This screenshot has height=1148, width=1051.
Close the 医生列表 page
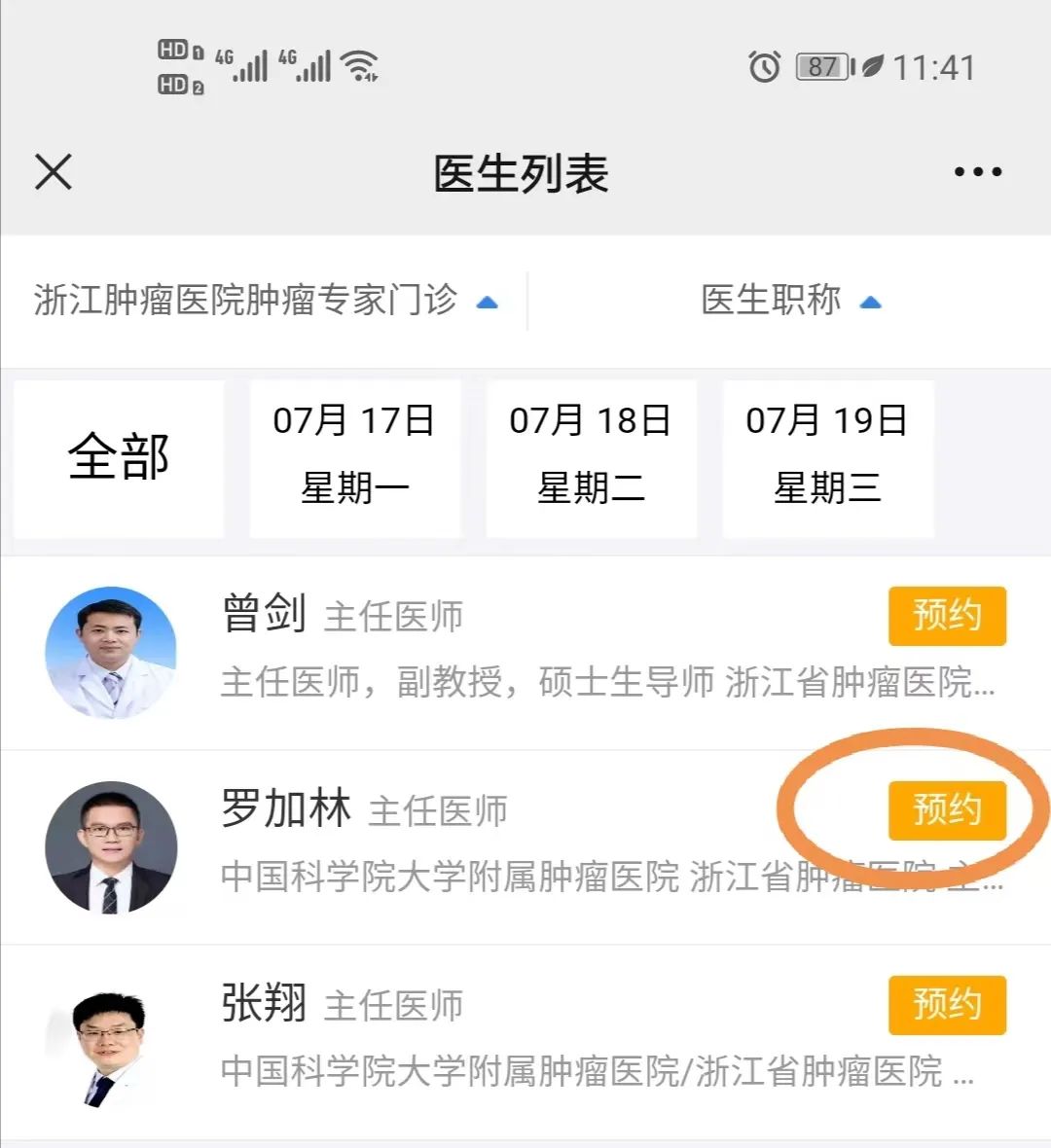point(54,173)
